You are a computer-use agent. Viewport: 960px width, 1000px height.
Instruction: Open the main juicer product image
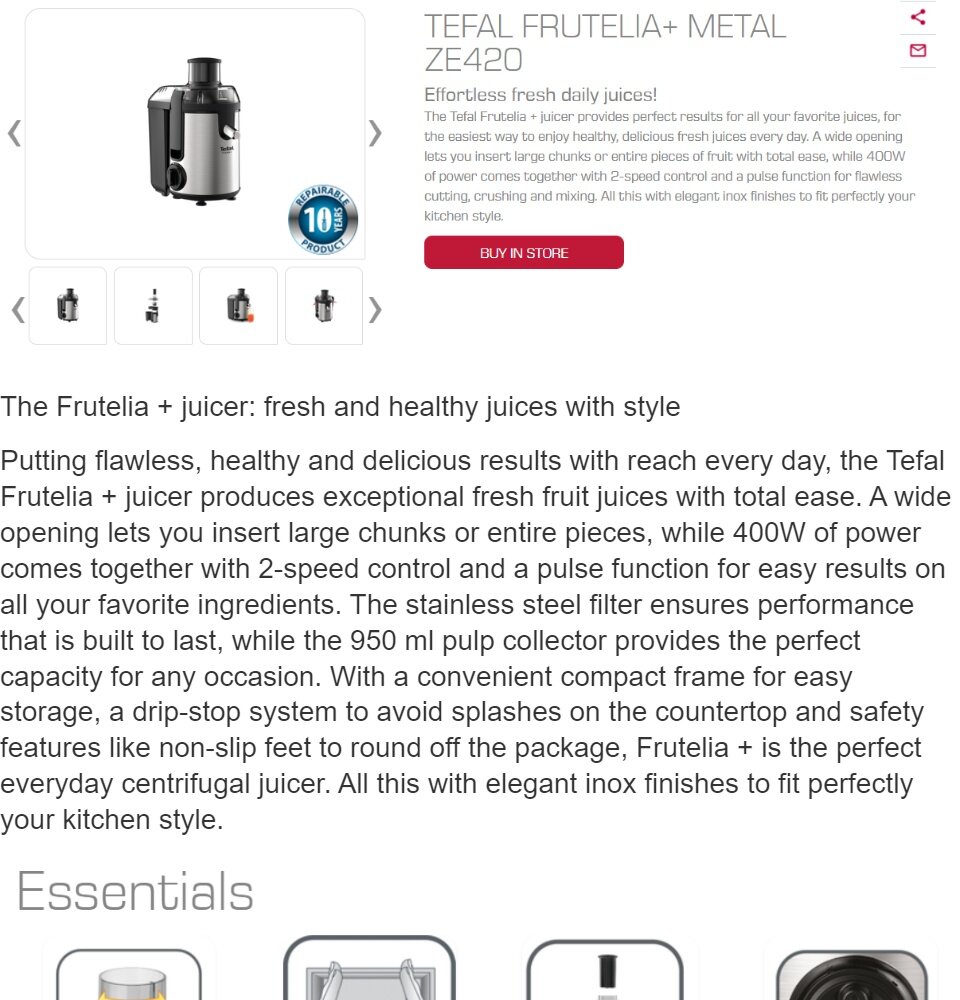[195, 133]
